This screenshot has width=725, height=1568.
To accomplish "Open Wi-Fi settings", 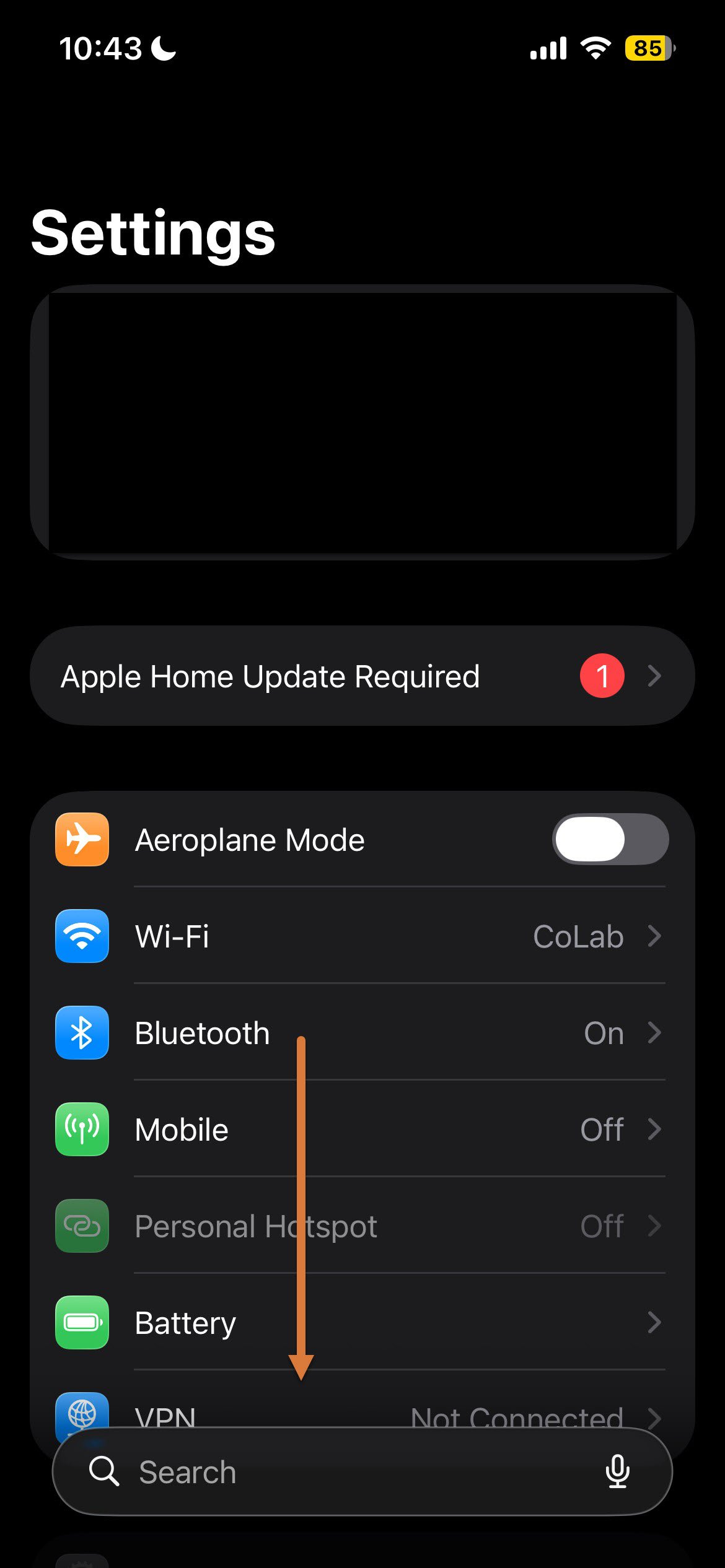I will click(362, 936).
